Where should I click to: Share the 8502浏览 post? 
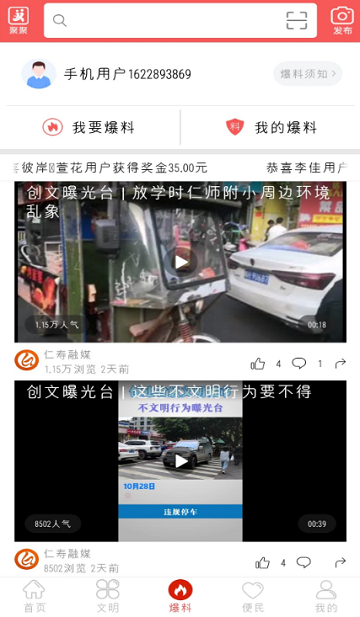coord(340,562)
